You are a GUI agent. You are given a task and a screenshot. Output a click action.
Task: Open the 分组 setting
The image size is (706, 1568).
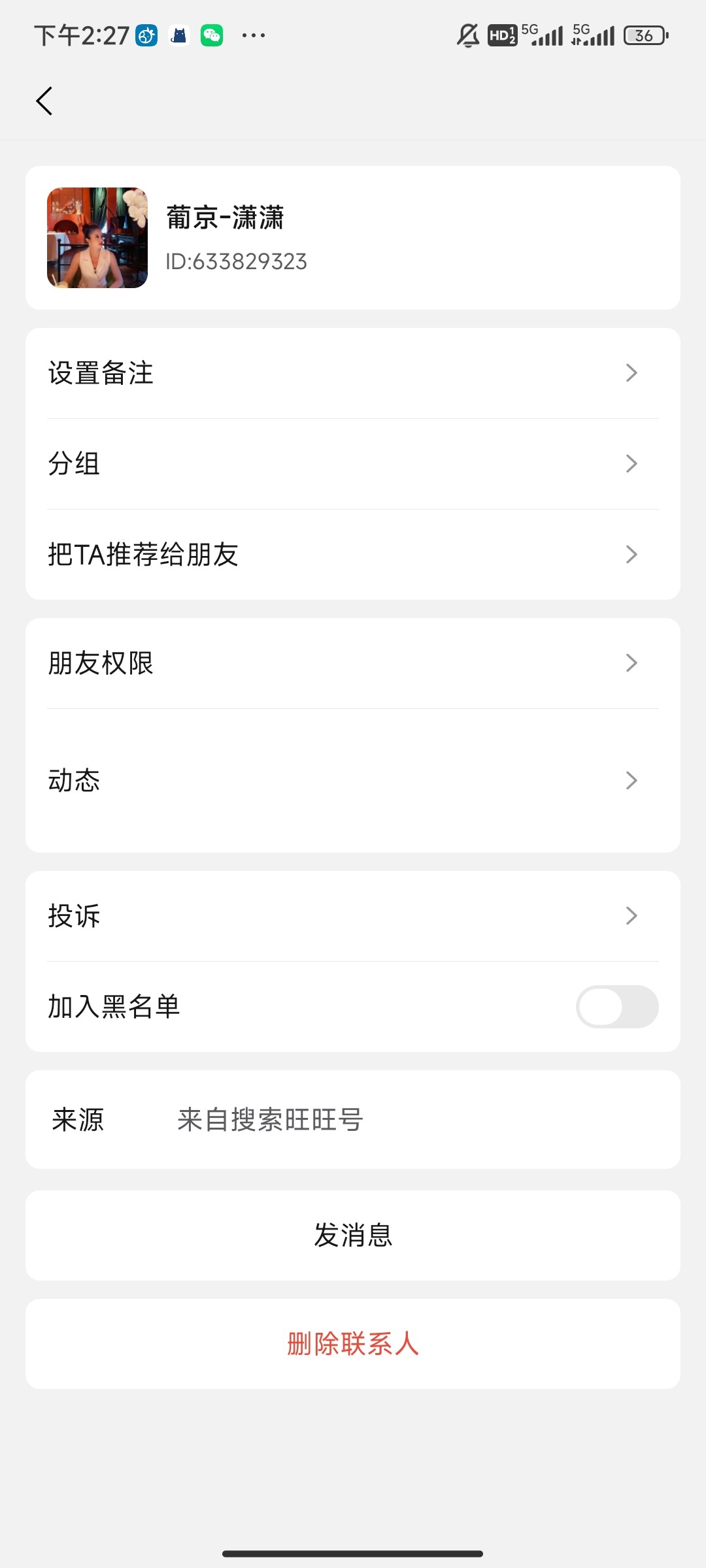pyautogui.click(x=353, y=464)
